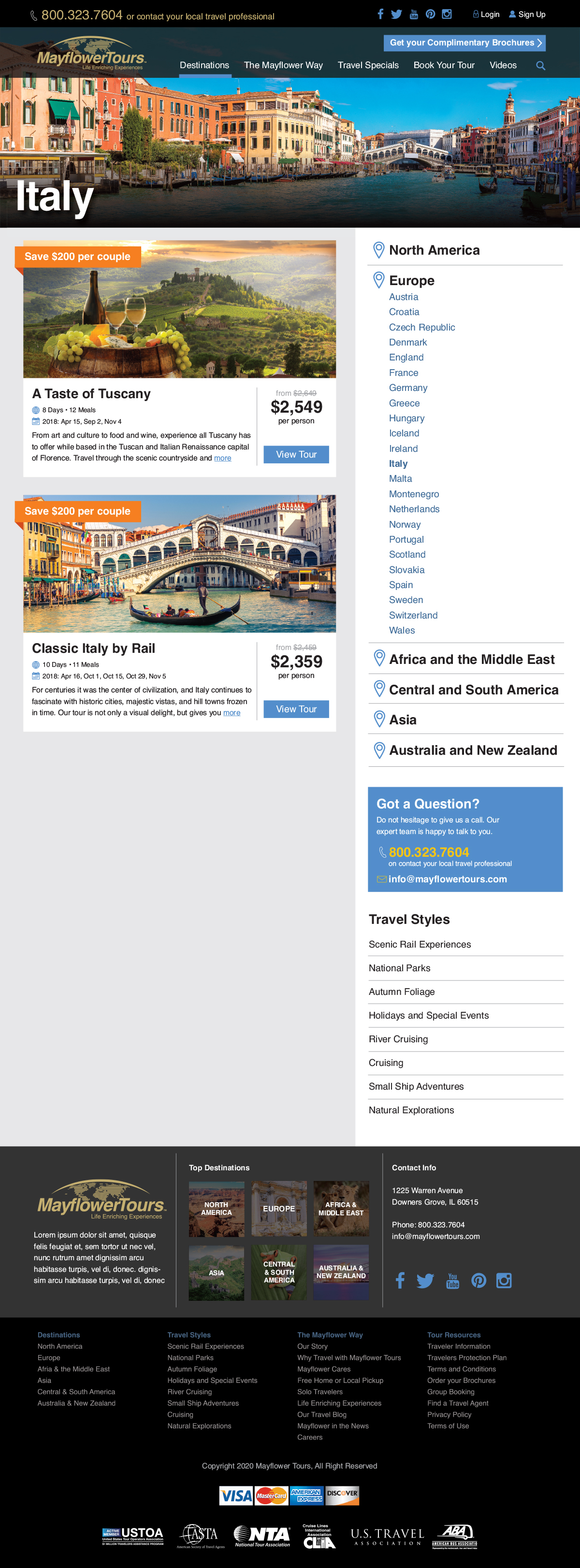This screenshot has width=580, height=1568.
Task: Open the River Cruising travel style
Action: (x=398, y=1039)
